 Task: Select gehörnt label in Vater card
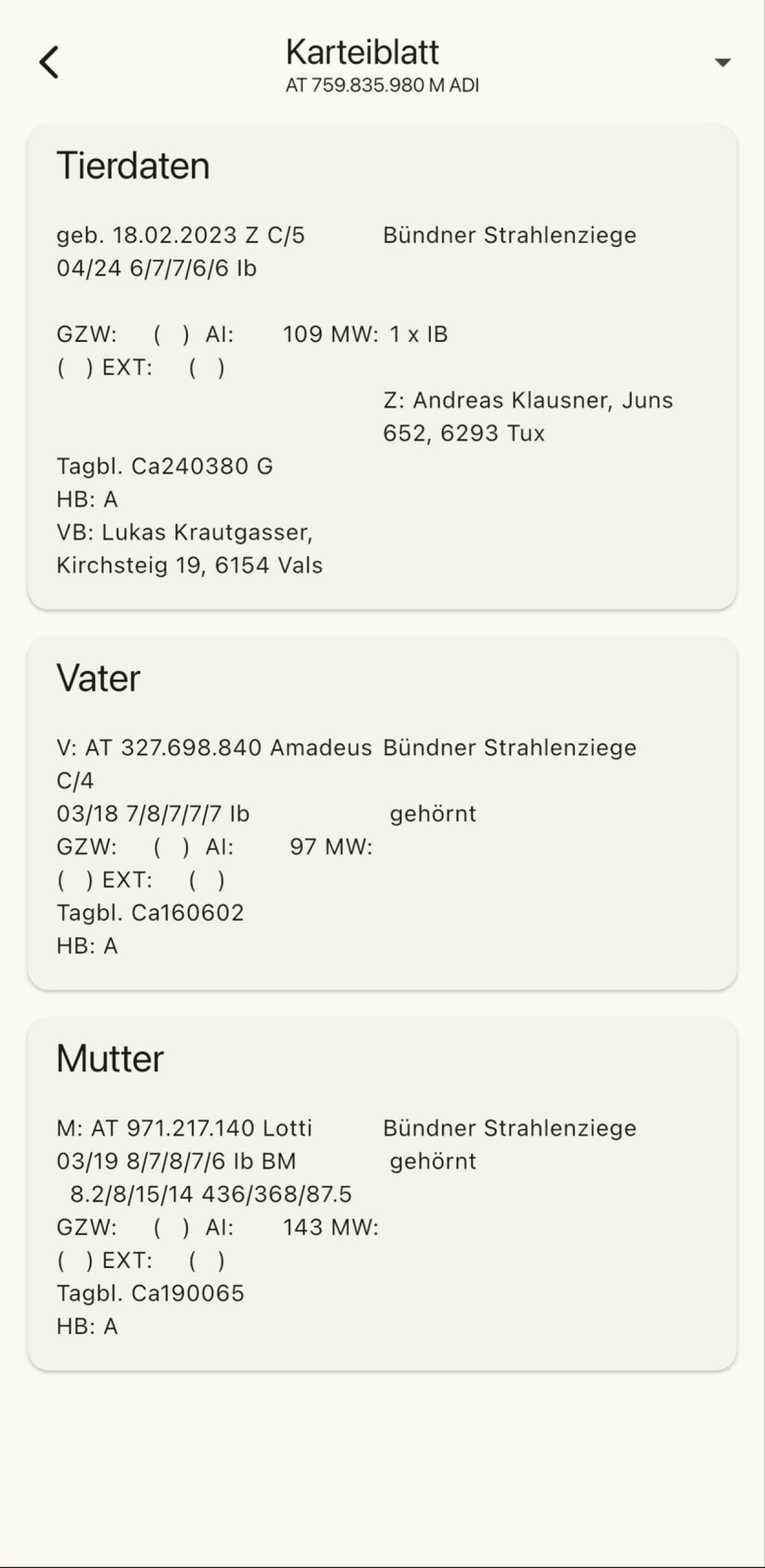coord(435,814)
